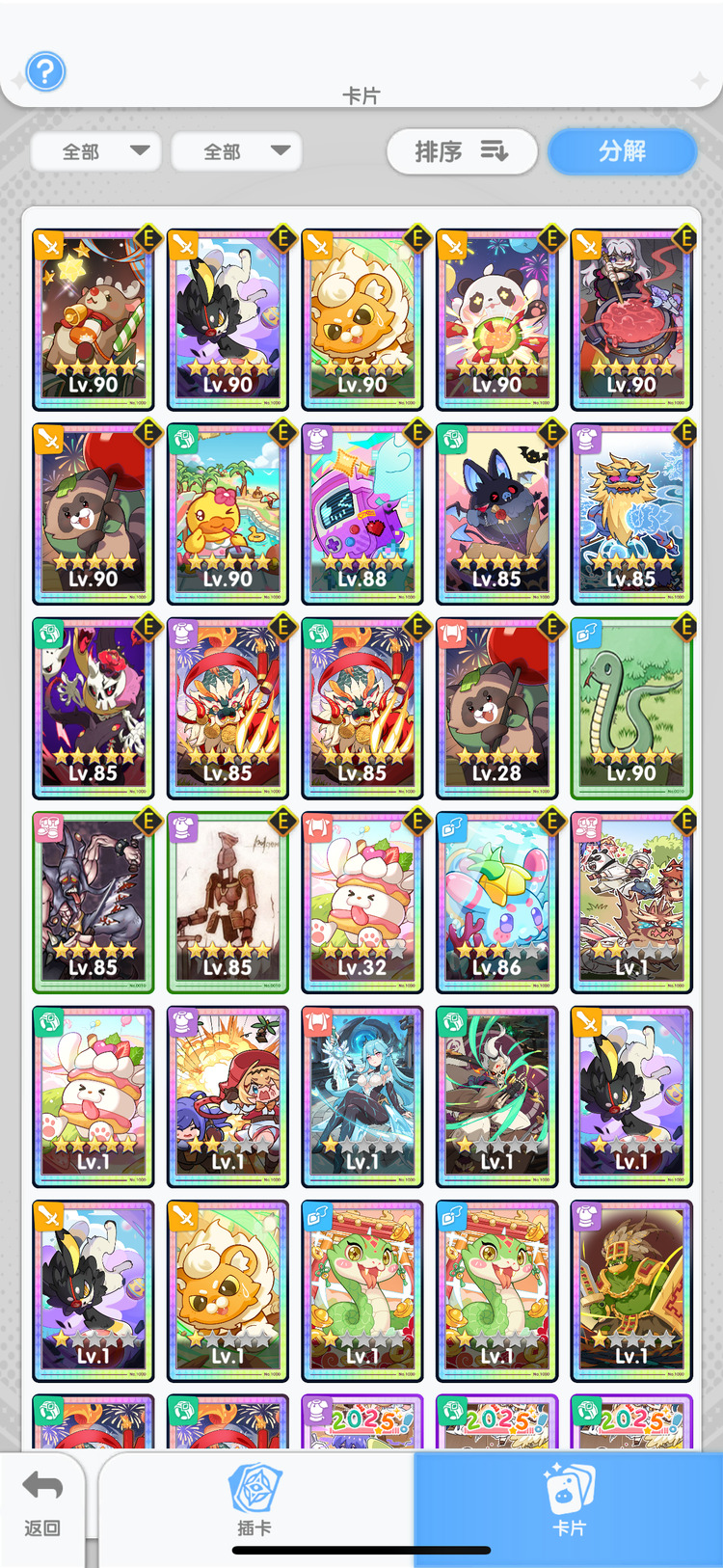Tap the blue 分解 button
The image size is (723, 1568).
click(x=622, y=151)
